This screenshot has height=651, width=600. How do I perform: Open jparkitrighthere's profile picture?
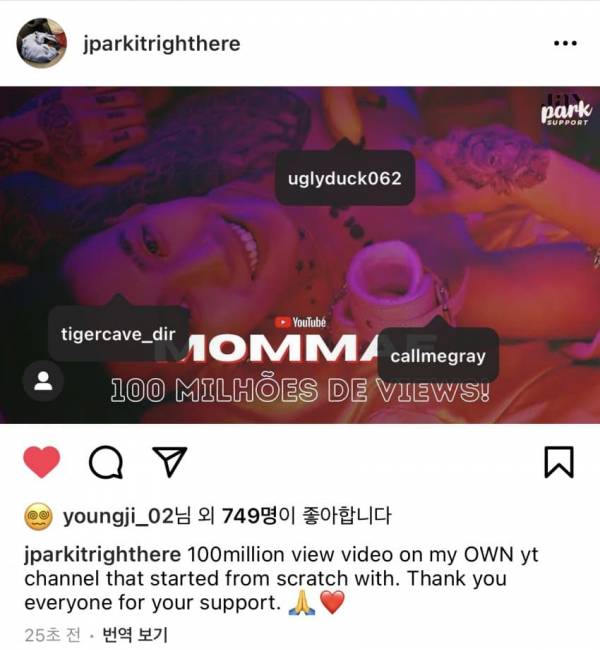(41, 43)
